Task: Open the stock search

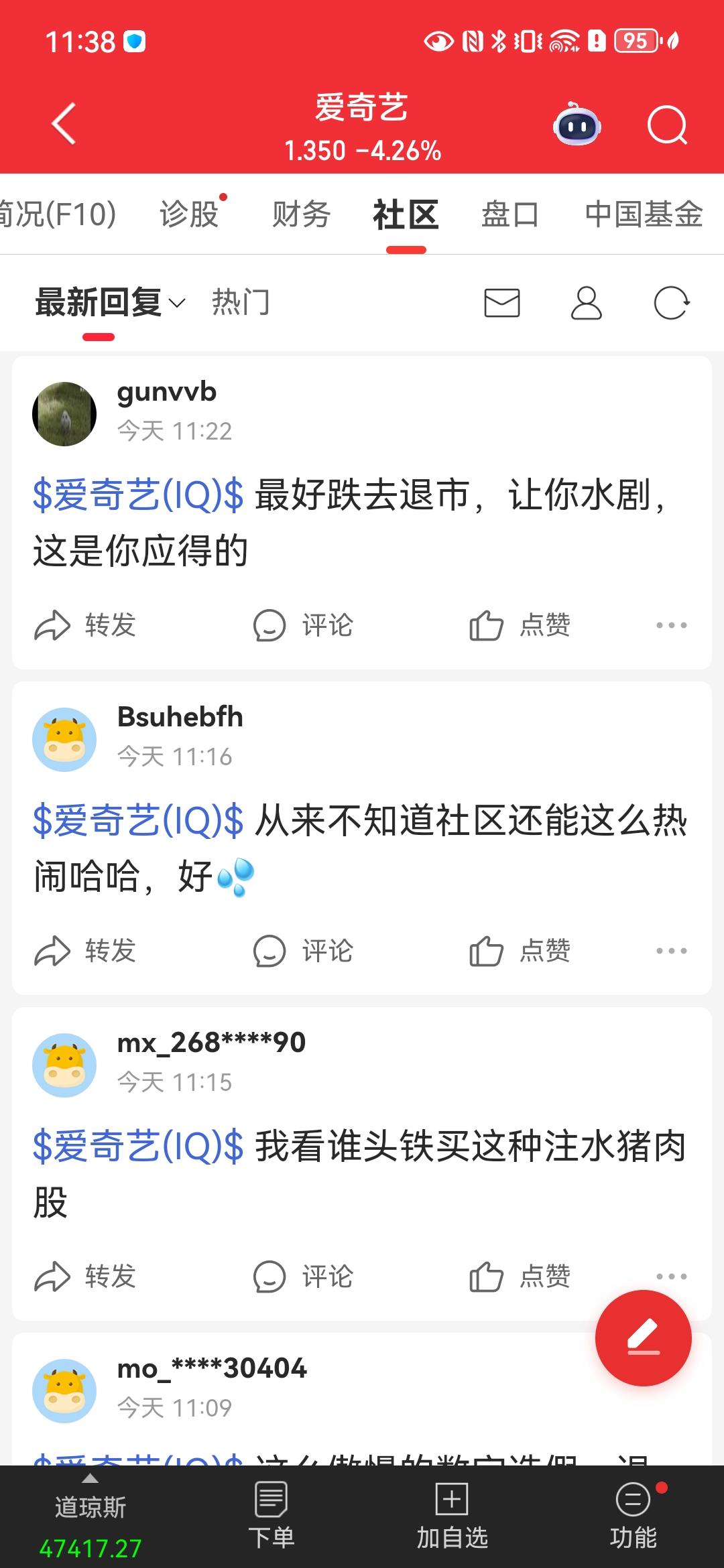Action: pyautogui.click(x=666, y=126)
